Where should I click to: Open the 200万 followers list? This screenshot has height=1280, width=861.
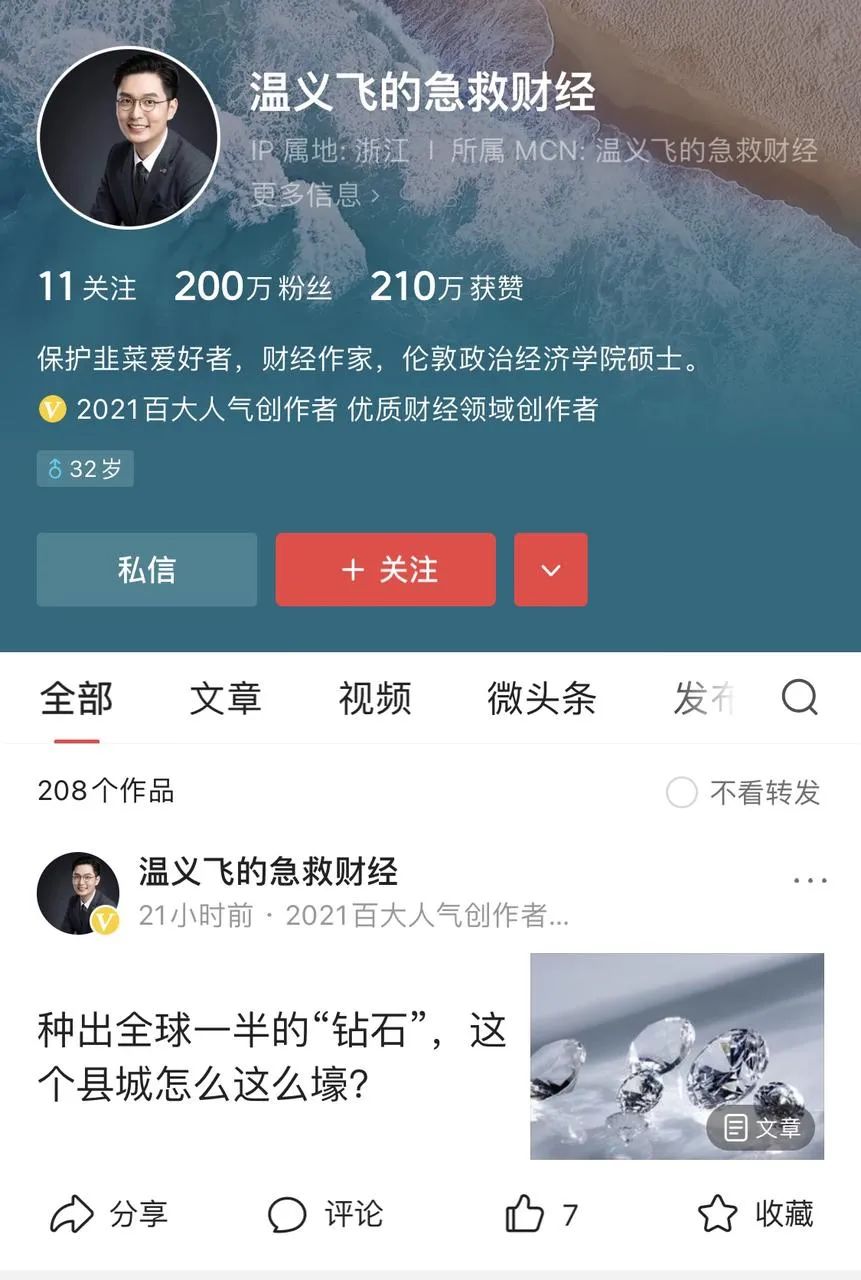pyautogui.click(x=253, y=287)
